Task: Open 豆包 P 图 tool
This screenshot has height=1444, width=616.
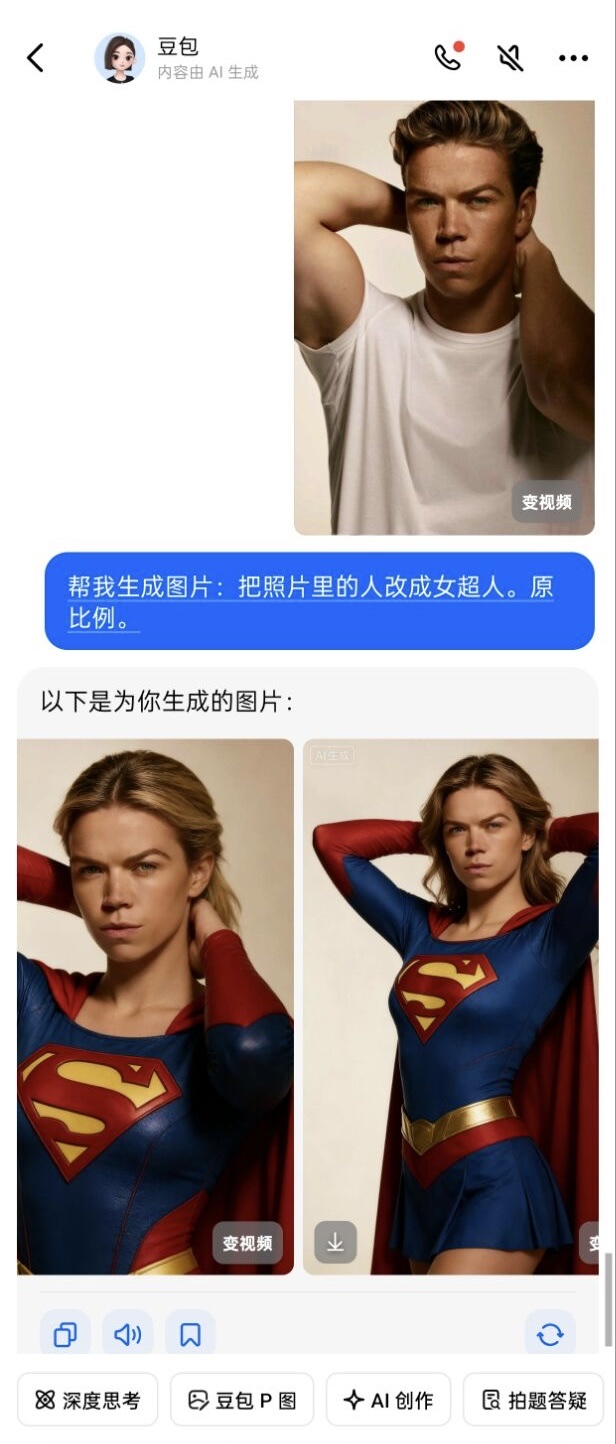Action: (x=242, y=1400)
